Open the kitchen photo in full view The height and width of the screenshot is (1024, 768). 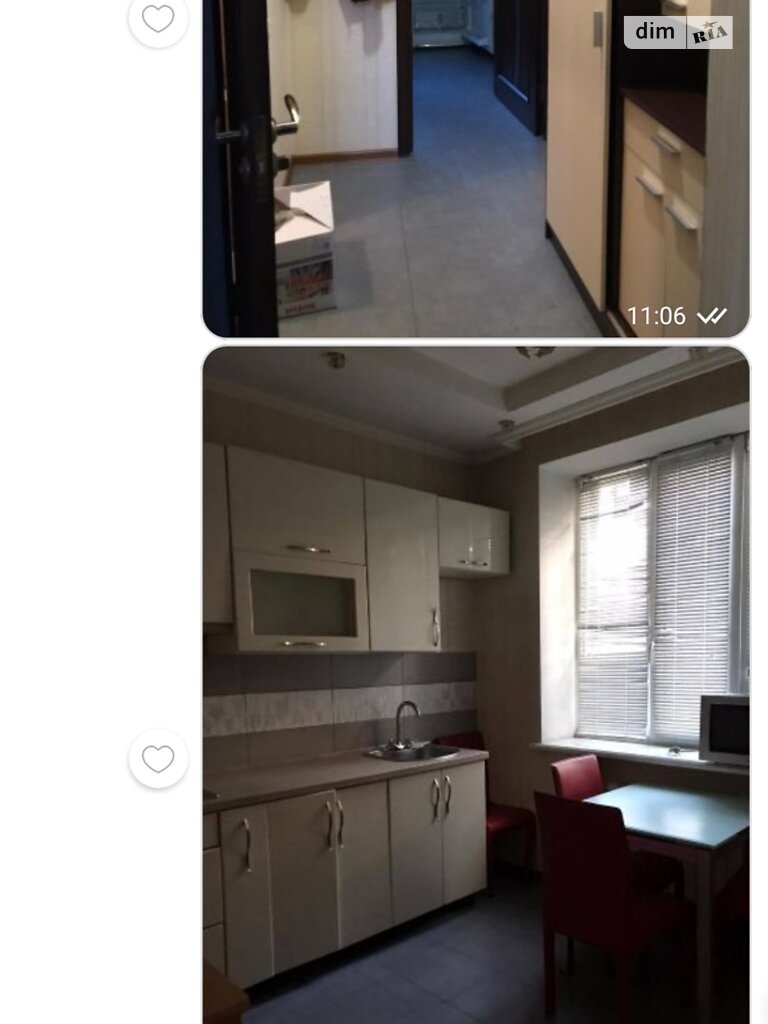coord(475,680)
